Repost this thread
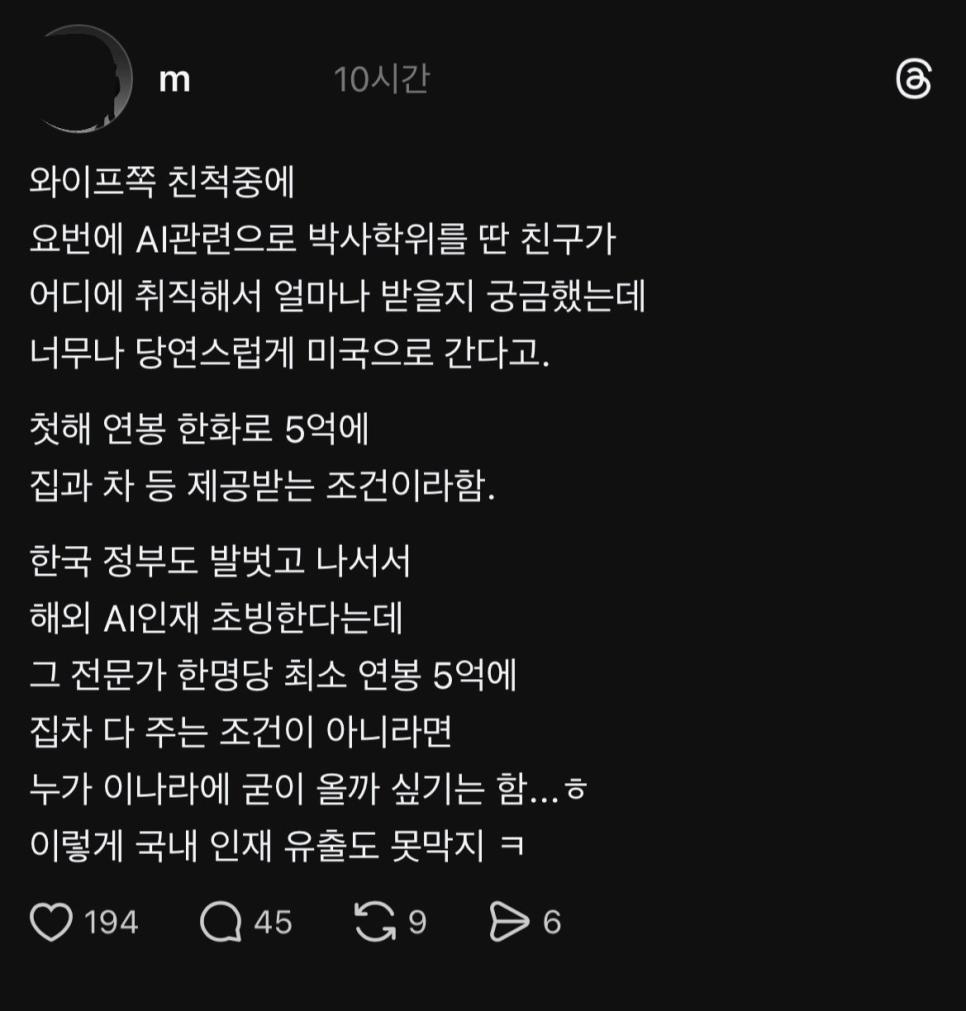 375,922
